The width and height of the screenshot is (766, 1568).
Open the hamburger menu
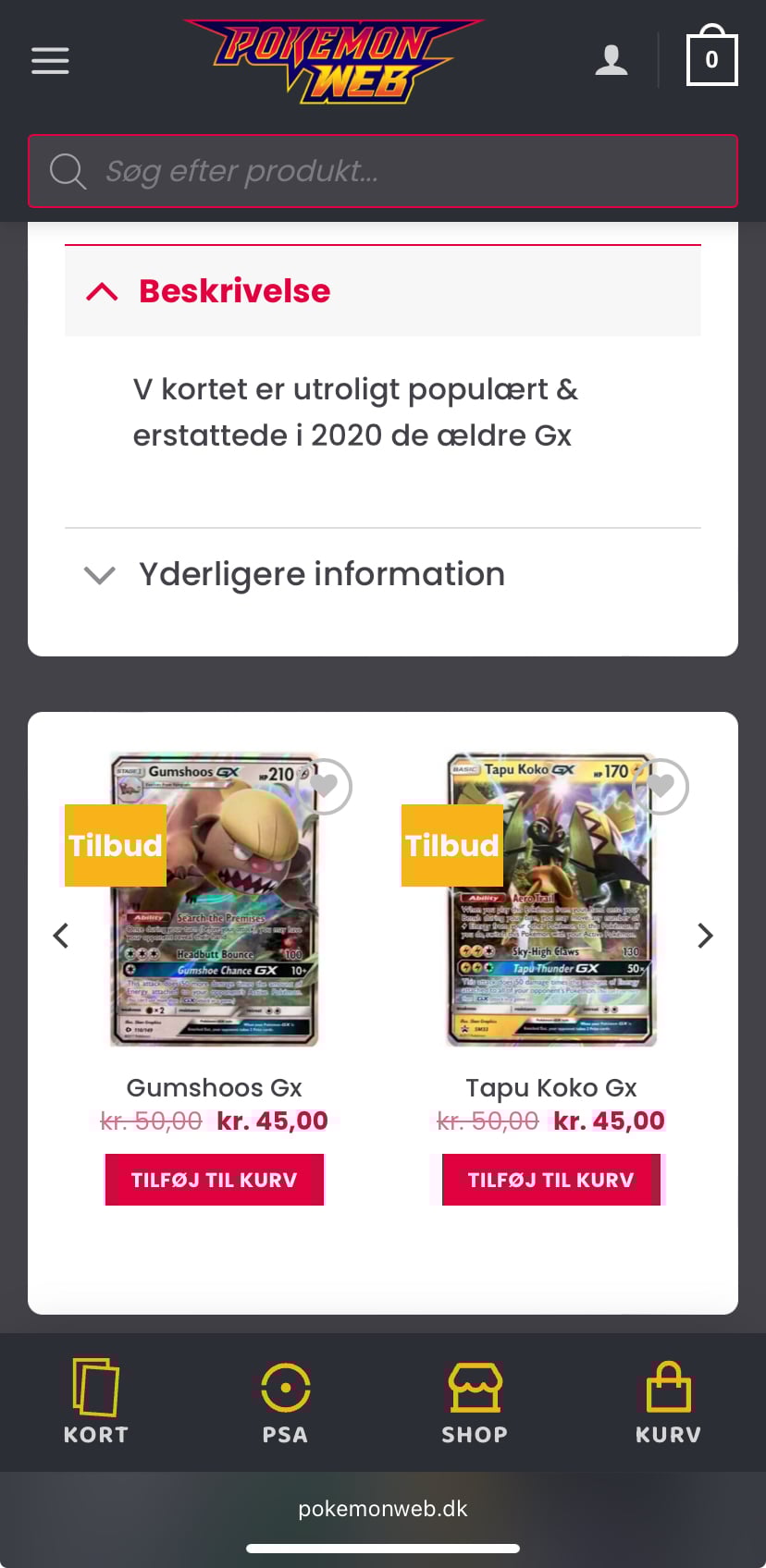[50, 61]
